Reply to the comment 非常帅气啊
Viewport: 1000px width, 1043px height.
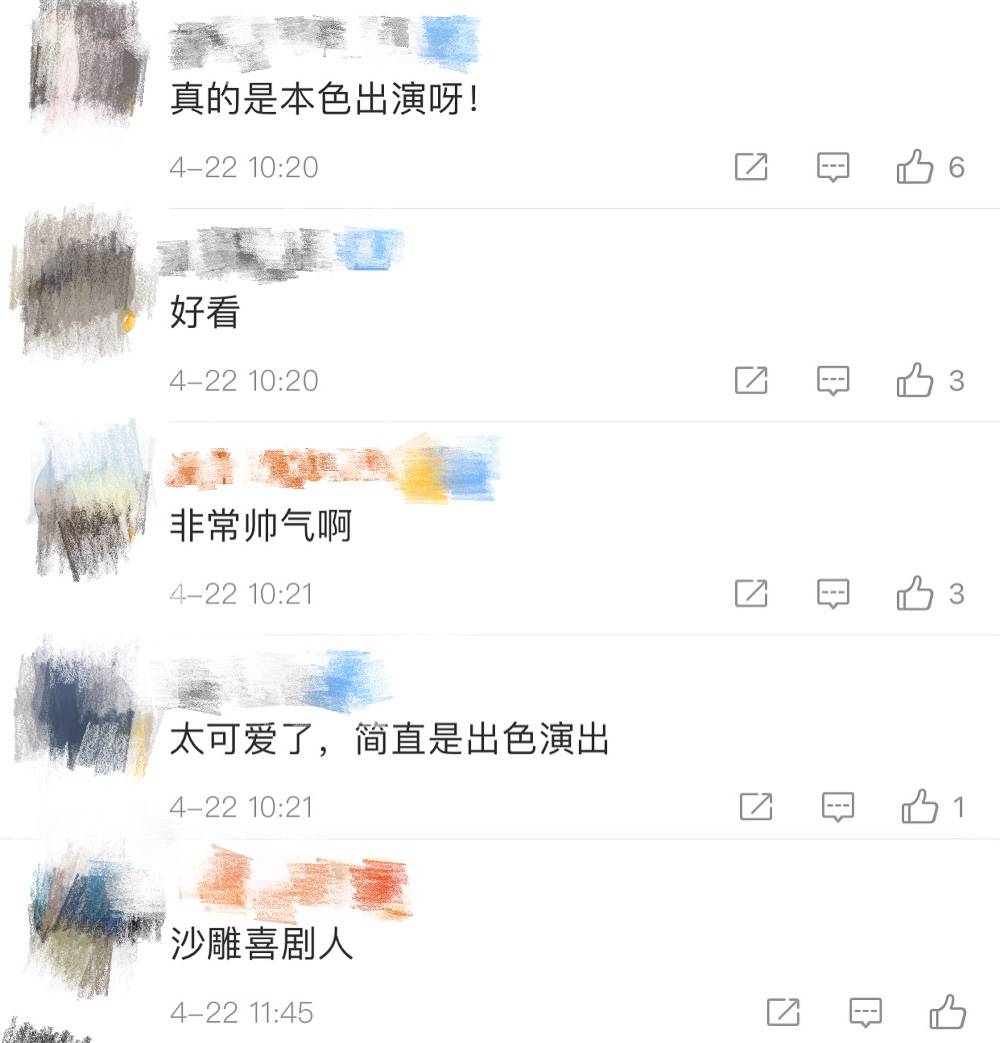pyautogui.click(x=833, y=594)
